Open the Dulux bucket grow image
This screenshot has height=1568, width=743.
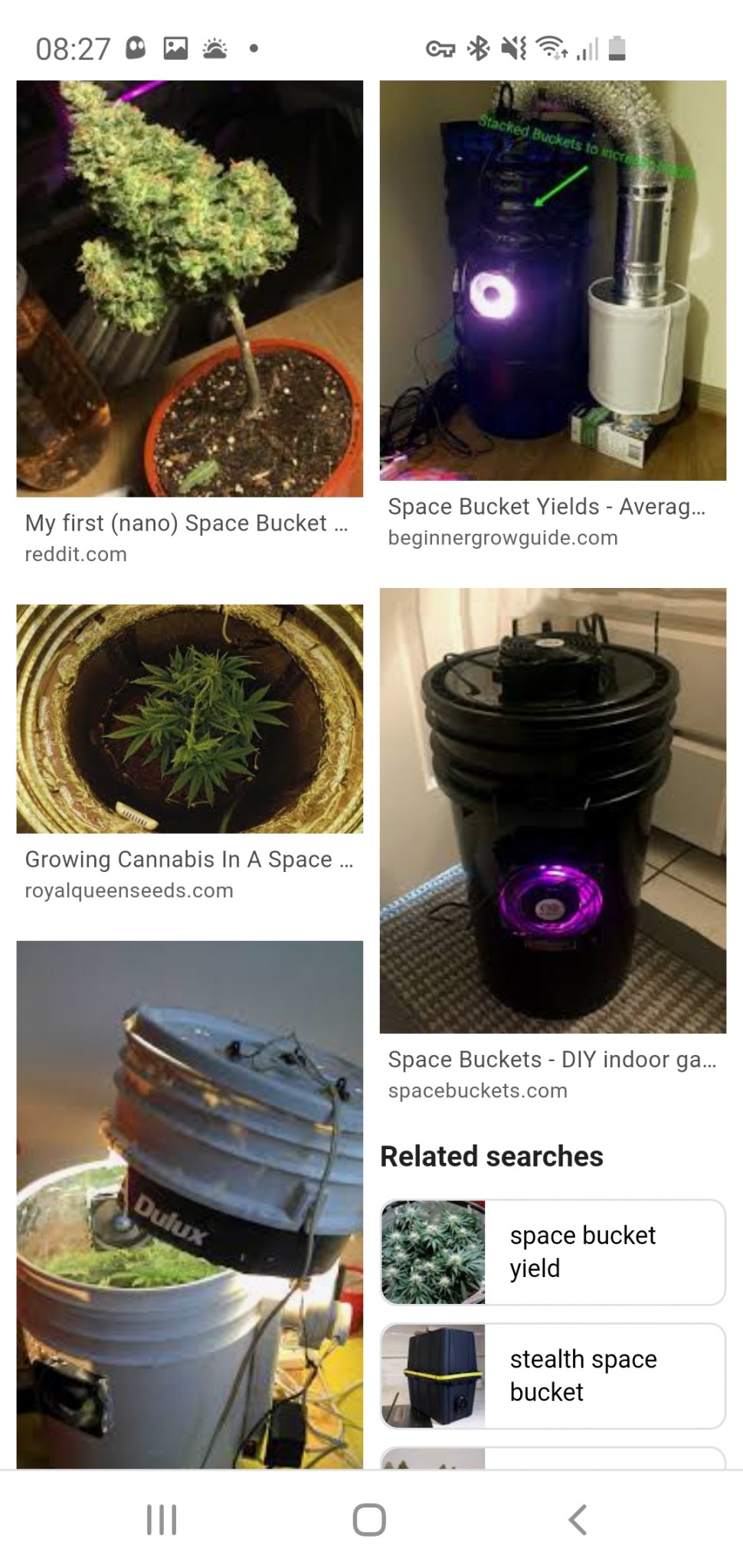coord(189,1204)
